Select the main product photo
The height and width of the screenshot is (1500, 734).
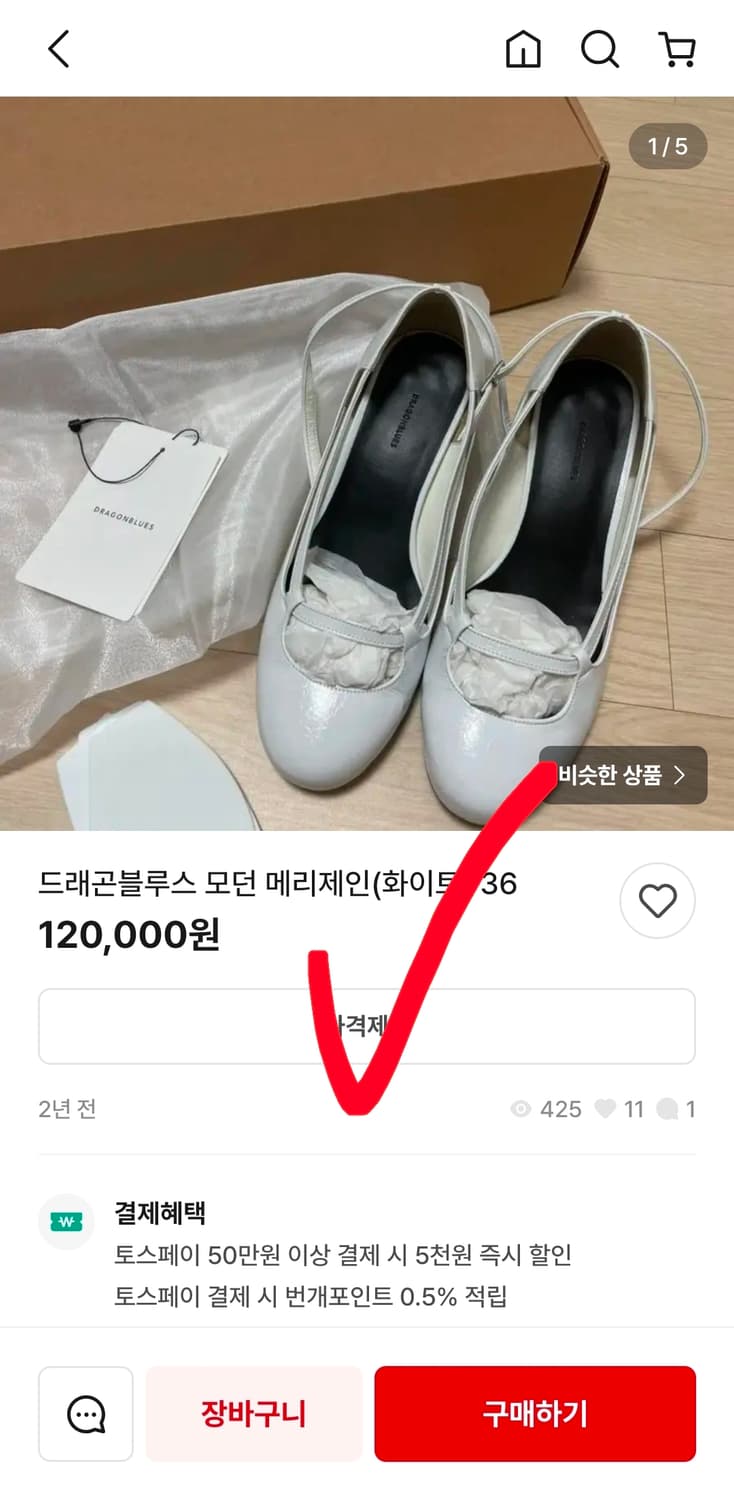[367, 450]
